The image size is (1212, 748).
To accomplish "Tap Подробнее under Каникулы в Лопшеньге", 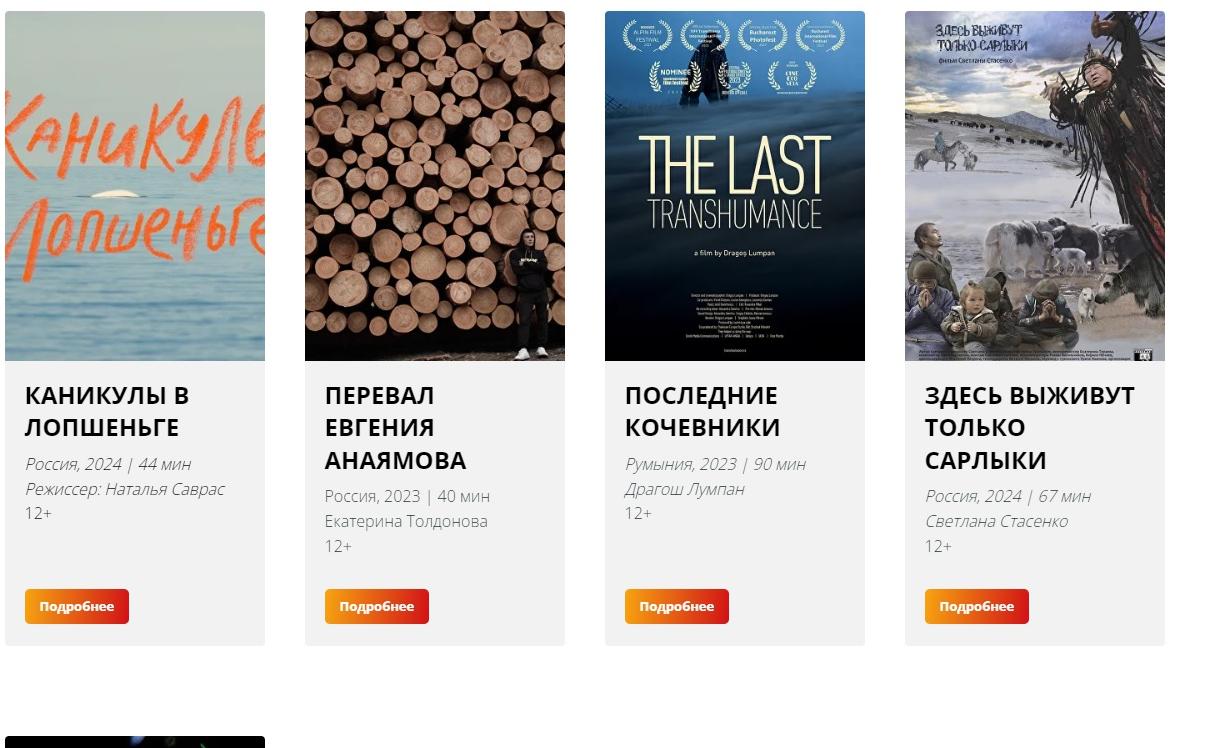I will click(77, 606).
